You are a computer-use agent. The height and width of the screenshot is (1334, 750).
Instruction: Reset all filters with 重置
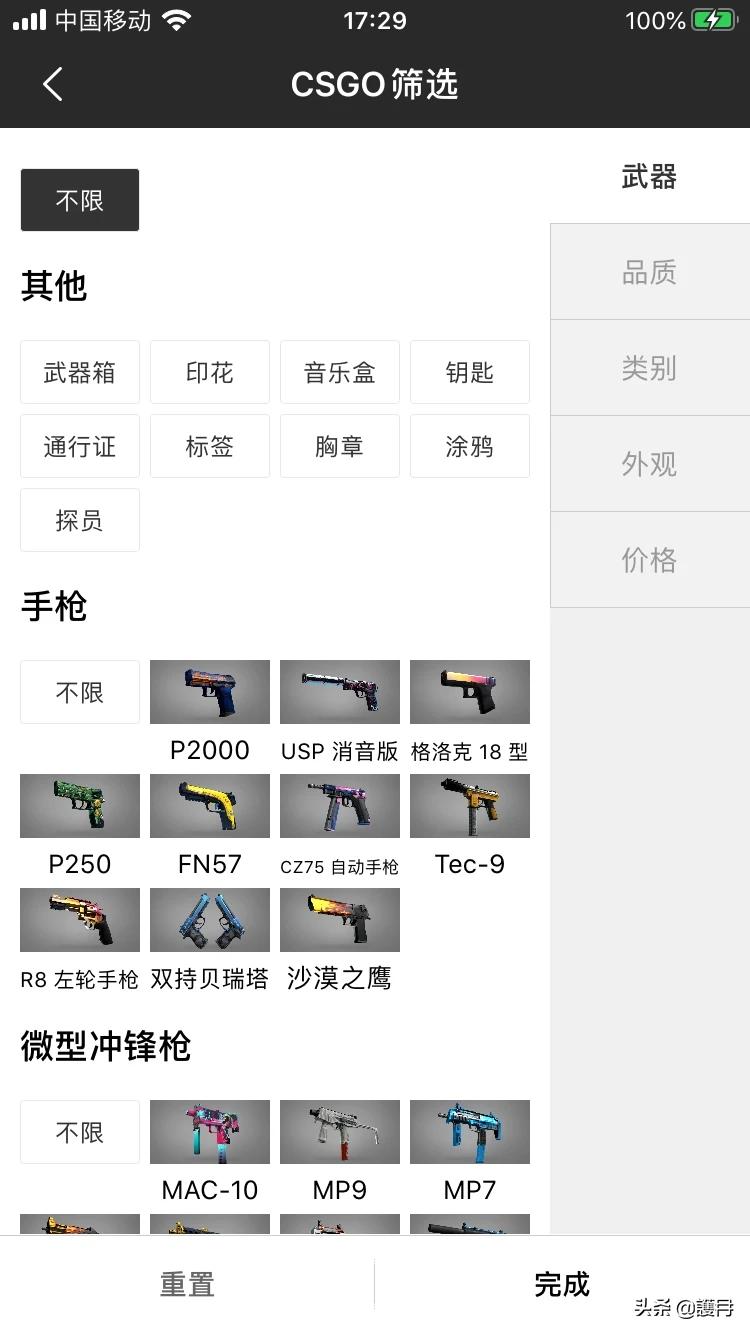click(187, 1284)
